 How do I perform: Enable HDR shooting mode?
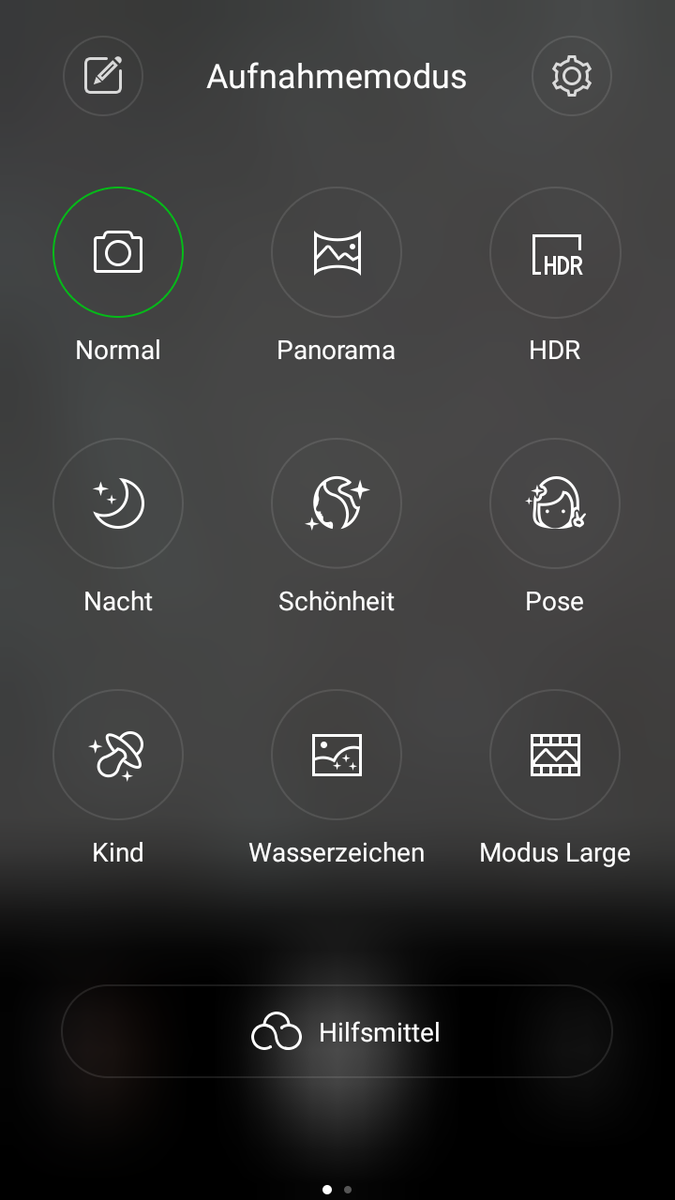(x=555, y=252)
